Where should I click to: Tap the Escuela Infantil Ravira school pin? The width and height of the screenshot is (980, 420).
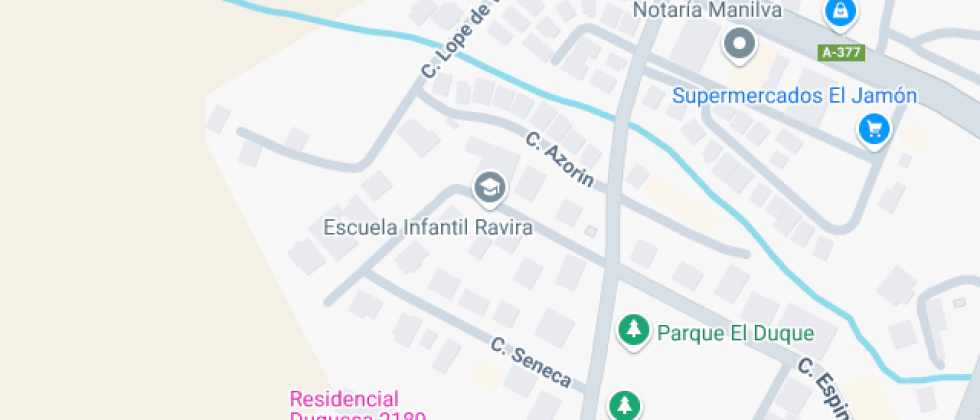[x=489, y=187]
